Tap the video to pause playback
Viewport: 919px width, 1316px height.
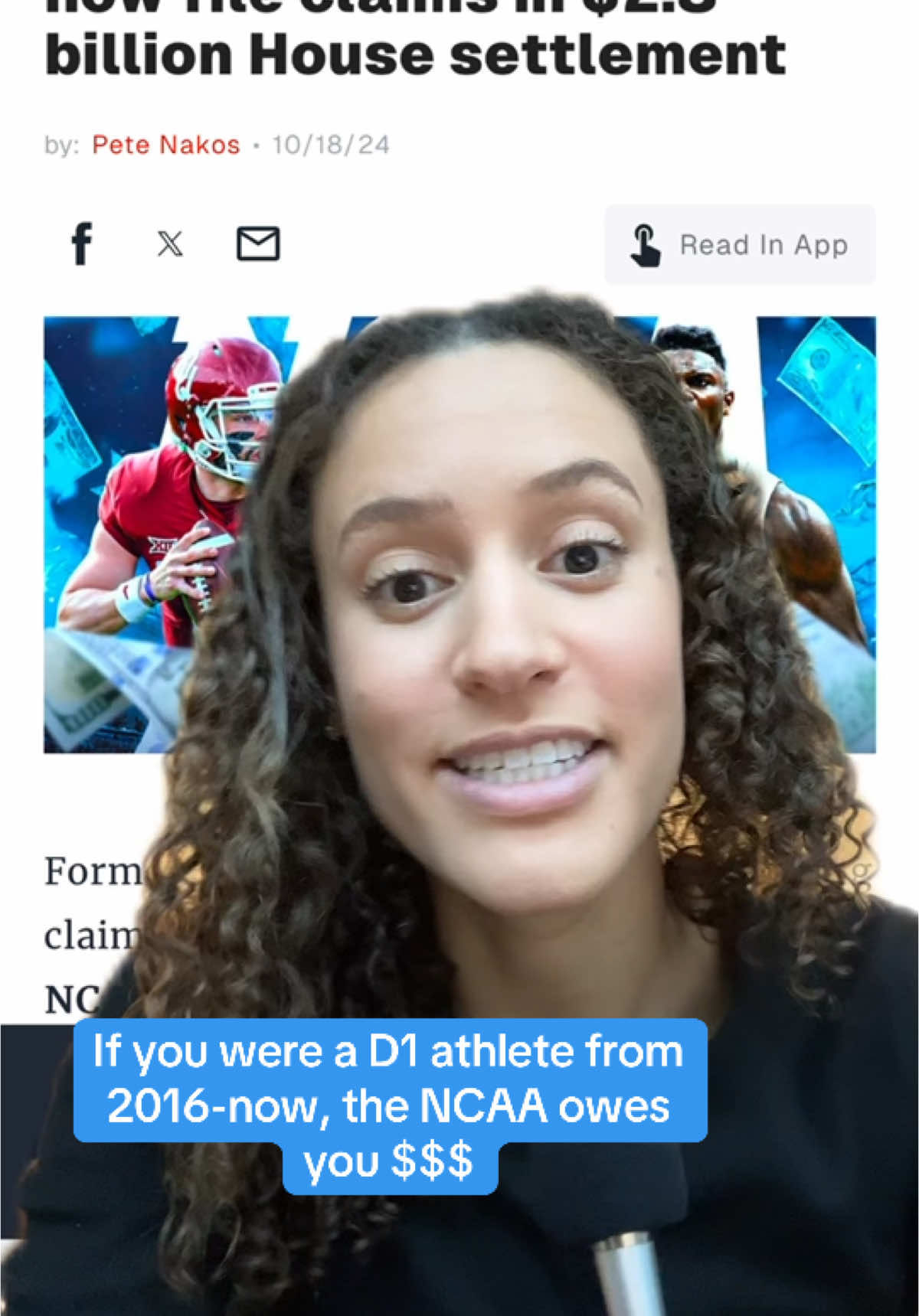459,658
